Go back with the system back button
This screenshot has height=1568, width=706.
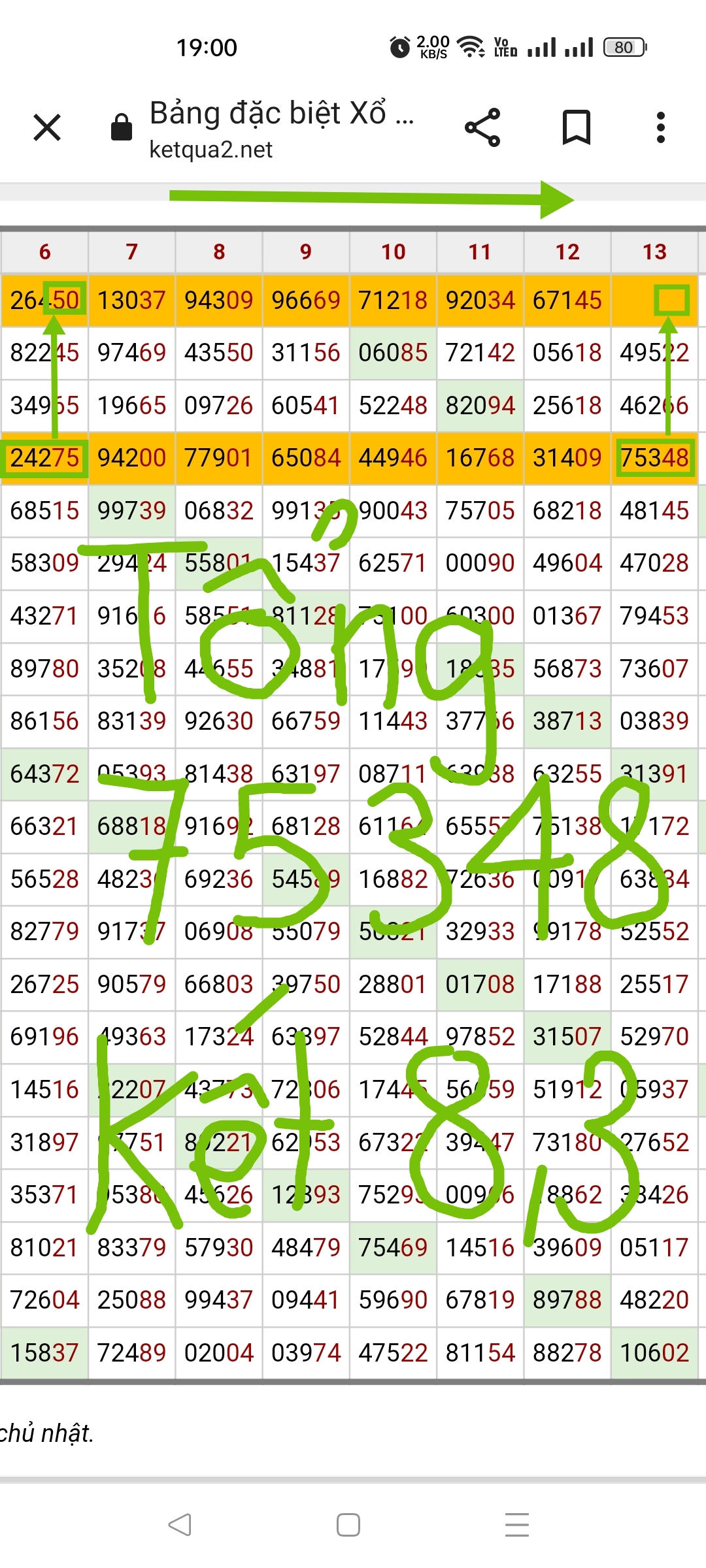180,1525
